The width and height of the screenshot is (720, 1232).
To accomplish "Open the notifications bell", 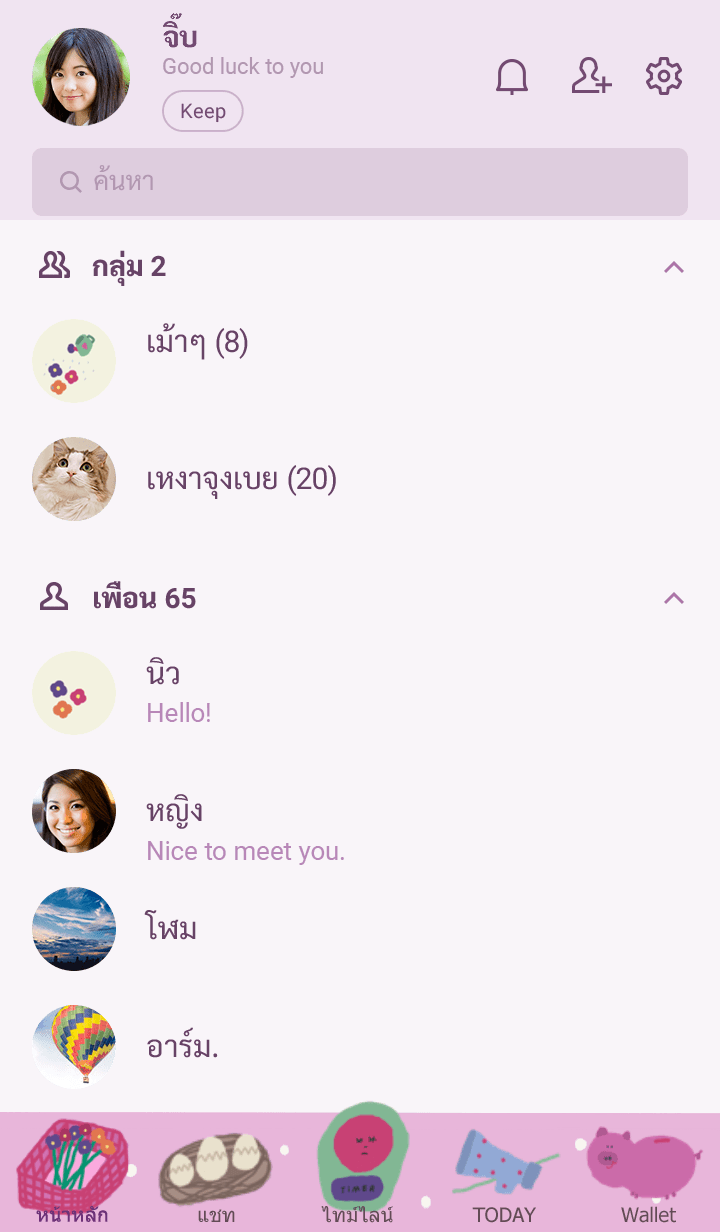I will point(512,77).
